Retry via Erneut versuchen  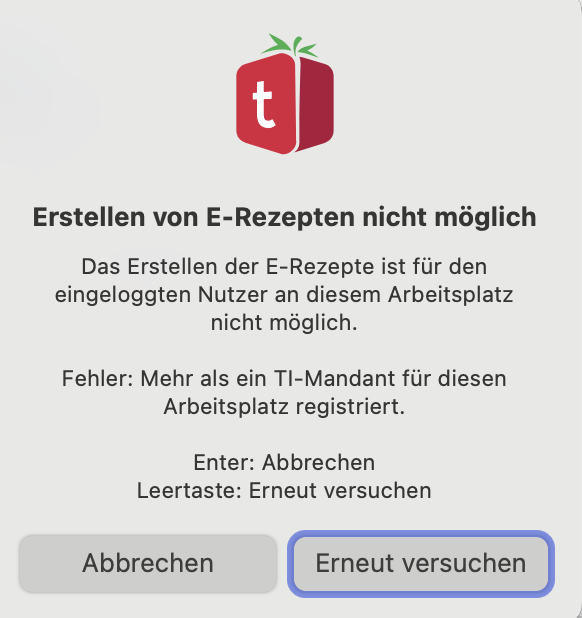[421, 563]
